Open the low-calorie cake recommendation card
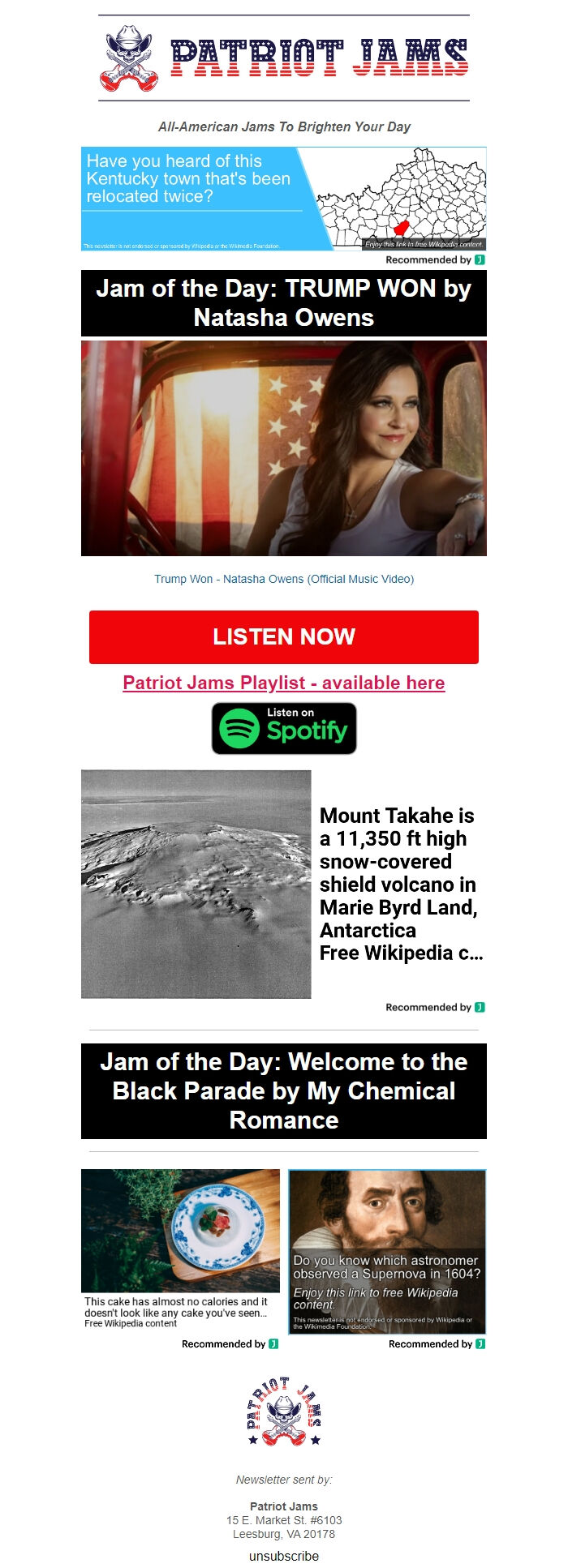The height and width of the screenshot is (1568, 568). 180,1249
